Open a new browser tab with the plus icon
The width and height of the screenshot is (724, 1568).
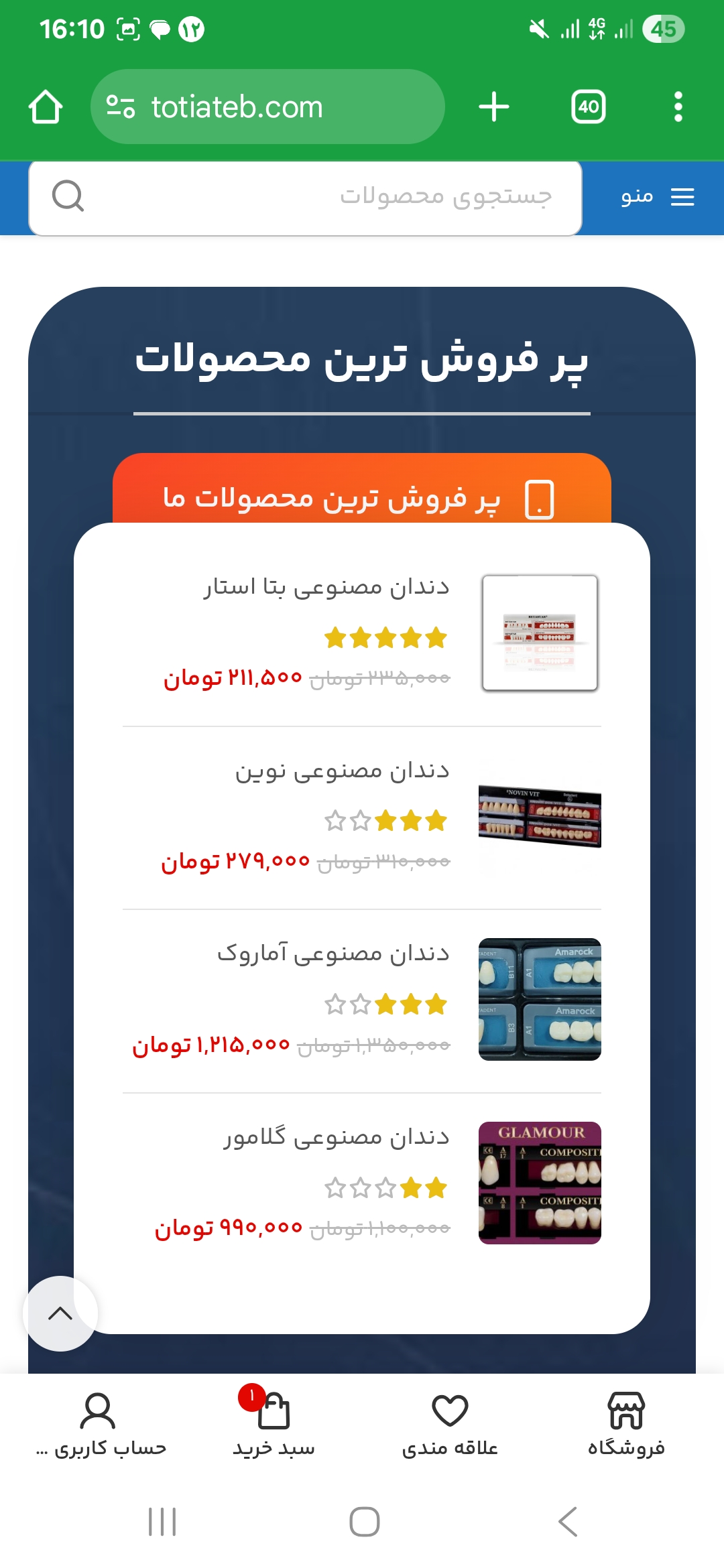tap(493, 106)
